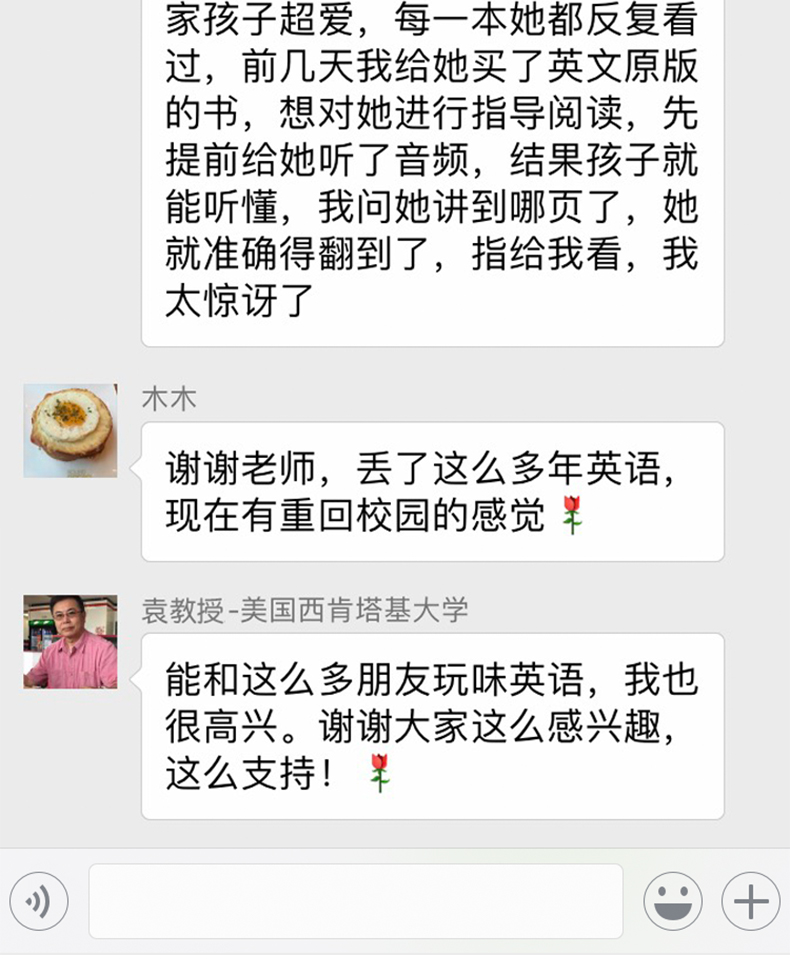
Task: View 袁教授's profile avatar
Action: coord(70,642)
